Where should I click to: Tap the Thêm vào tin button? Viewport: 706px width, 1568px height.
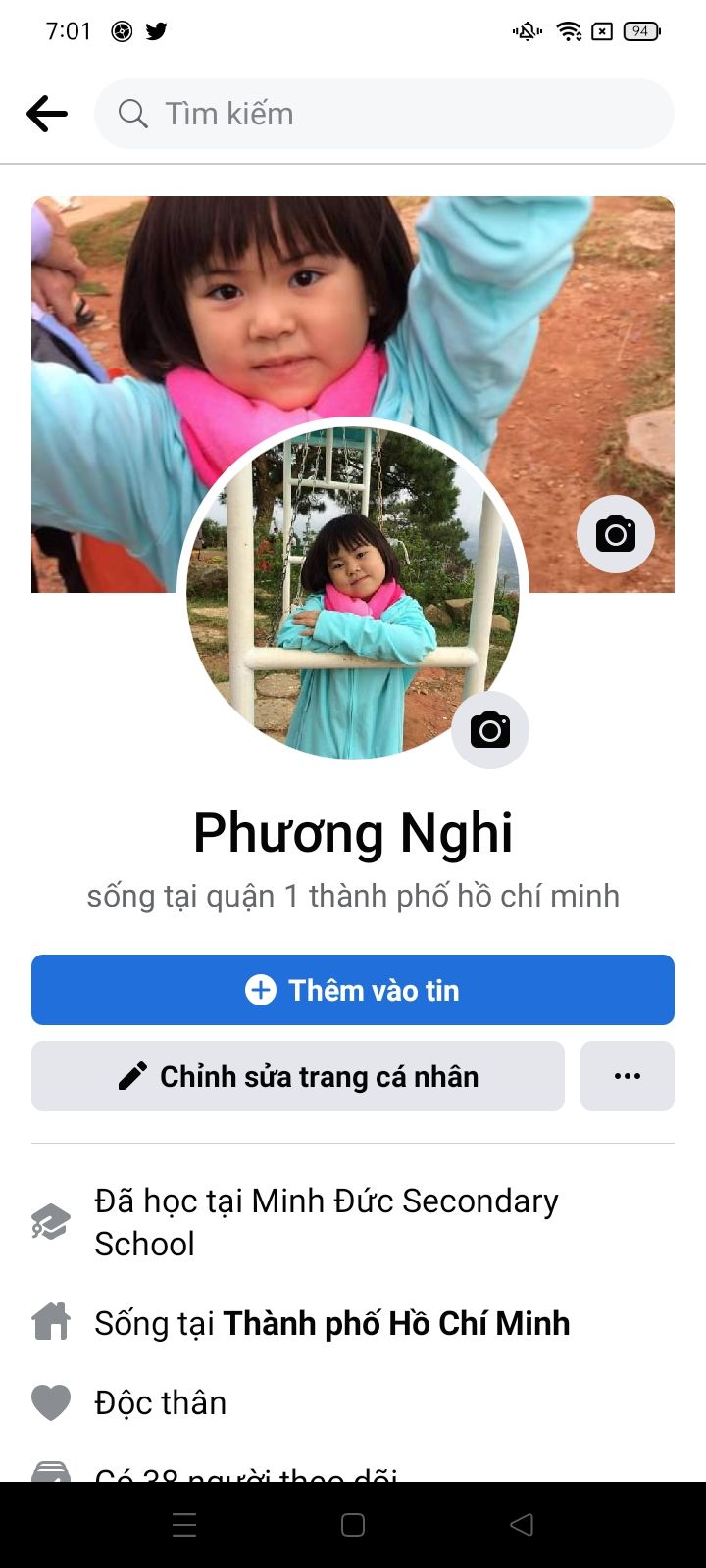[x=353, y=990]
